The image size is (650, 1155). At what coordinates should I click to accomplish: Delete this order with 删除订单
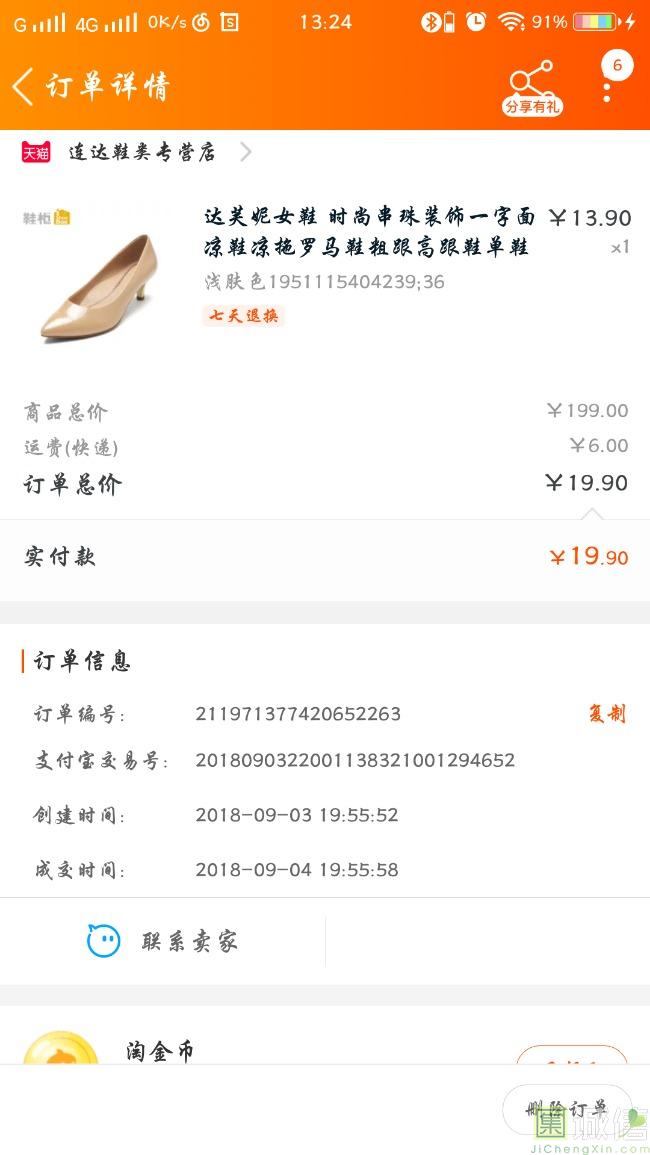point(566,1109)
